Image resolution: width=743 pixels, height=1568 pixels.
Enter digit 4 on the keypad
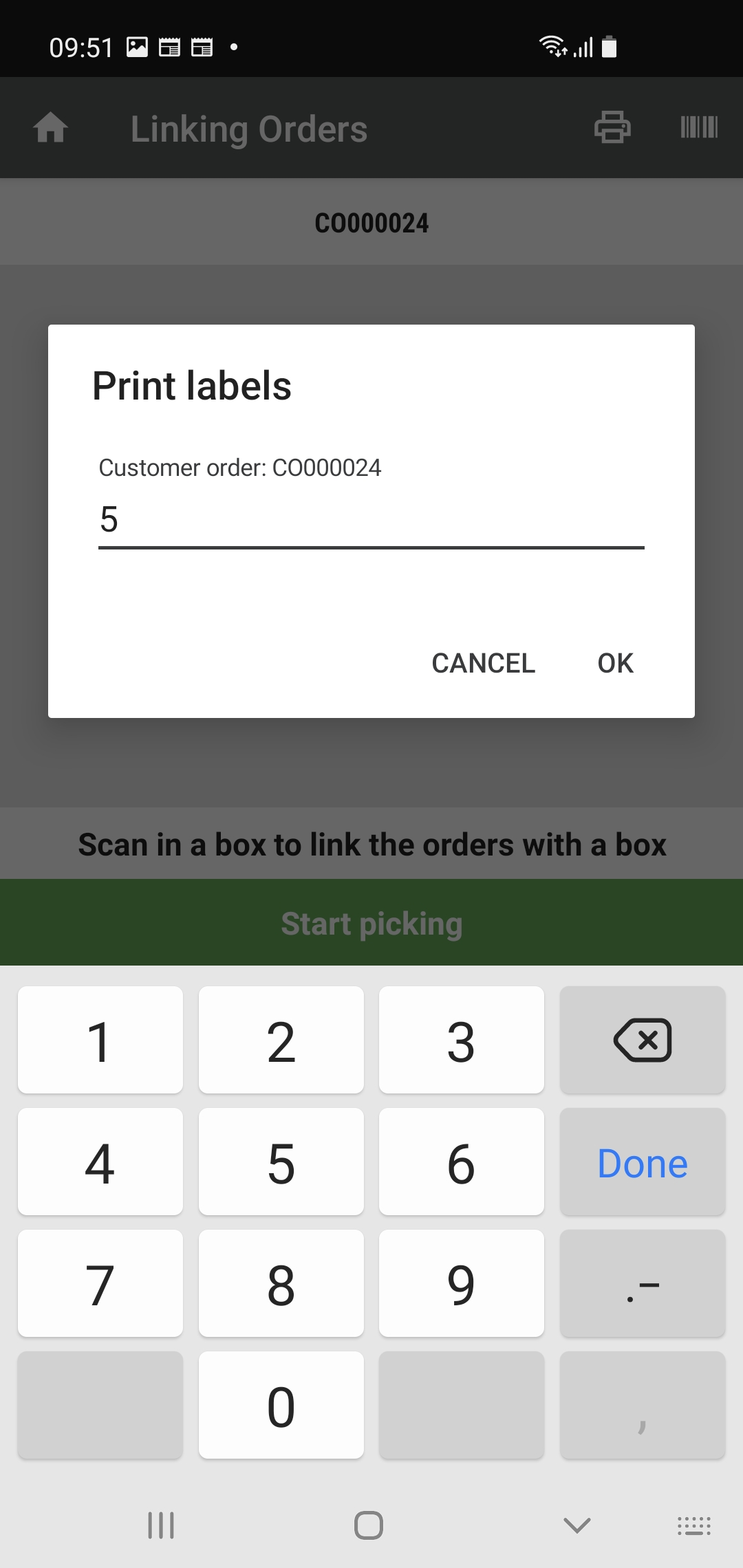[x=100, y=1162]
